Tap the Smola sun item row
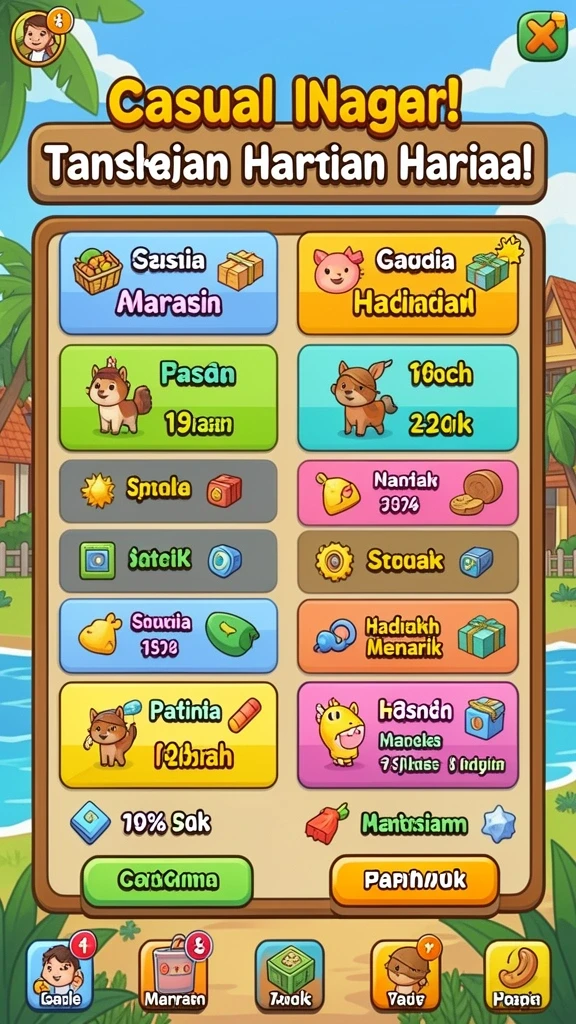 168,491
